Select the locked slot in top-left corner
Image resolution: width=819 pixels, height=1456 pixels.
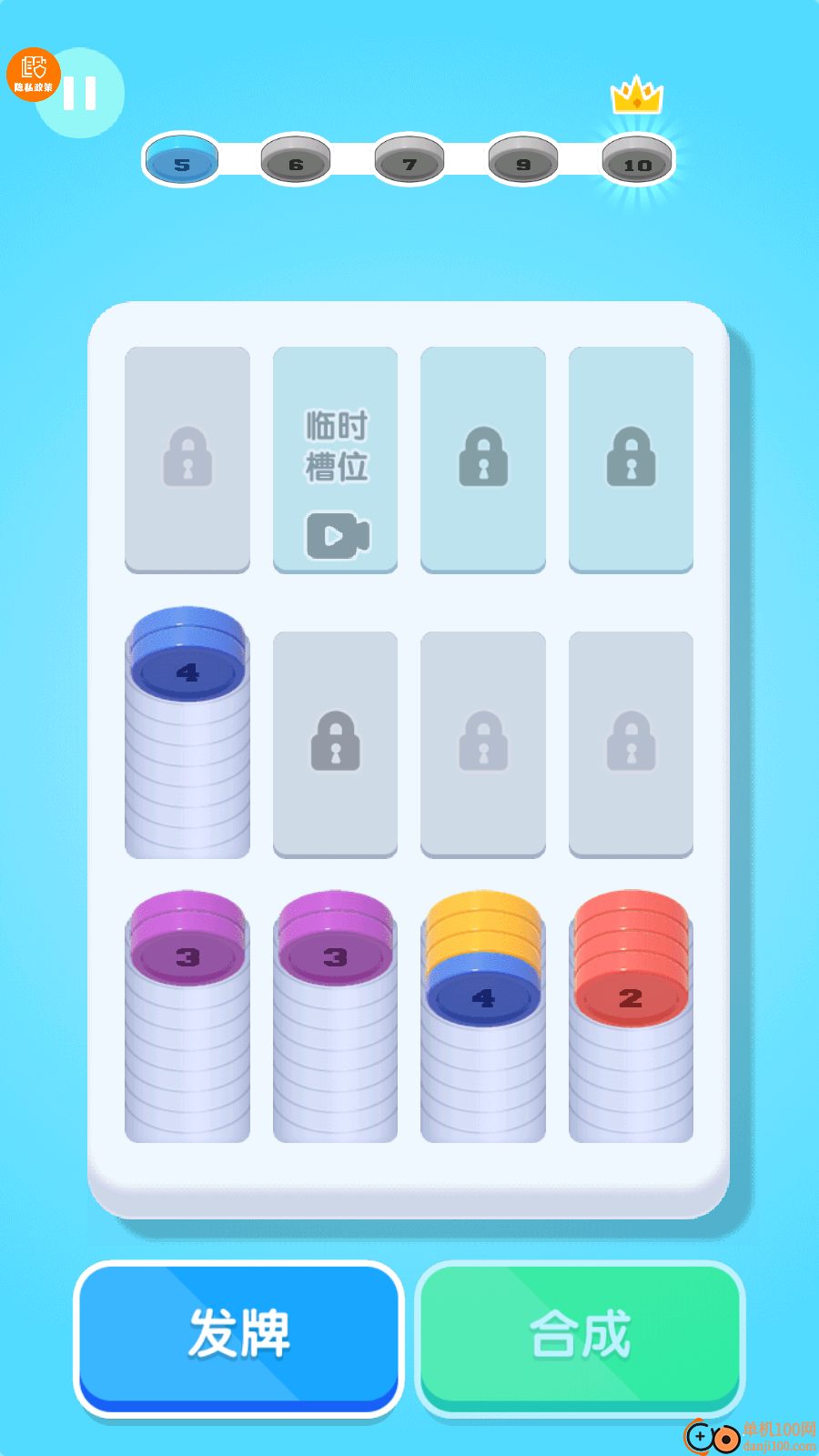(x=187, y=460)
